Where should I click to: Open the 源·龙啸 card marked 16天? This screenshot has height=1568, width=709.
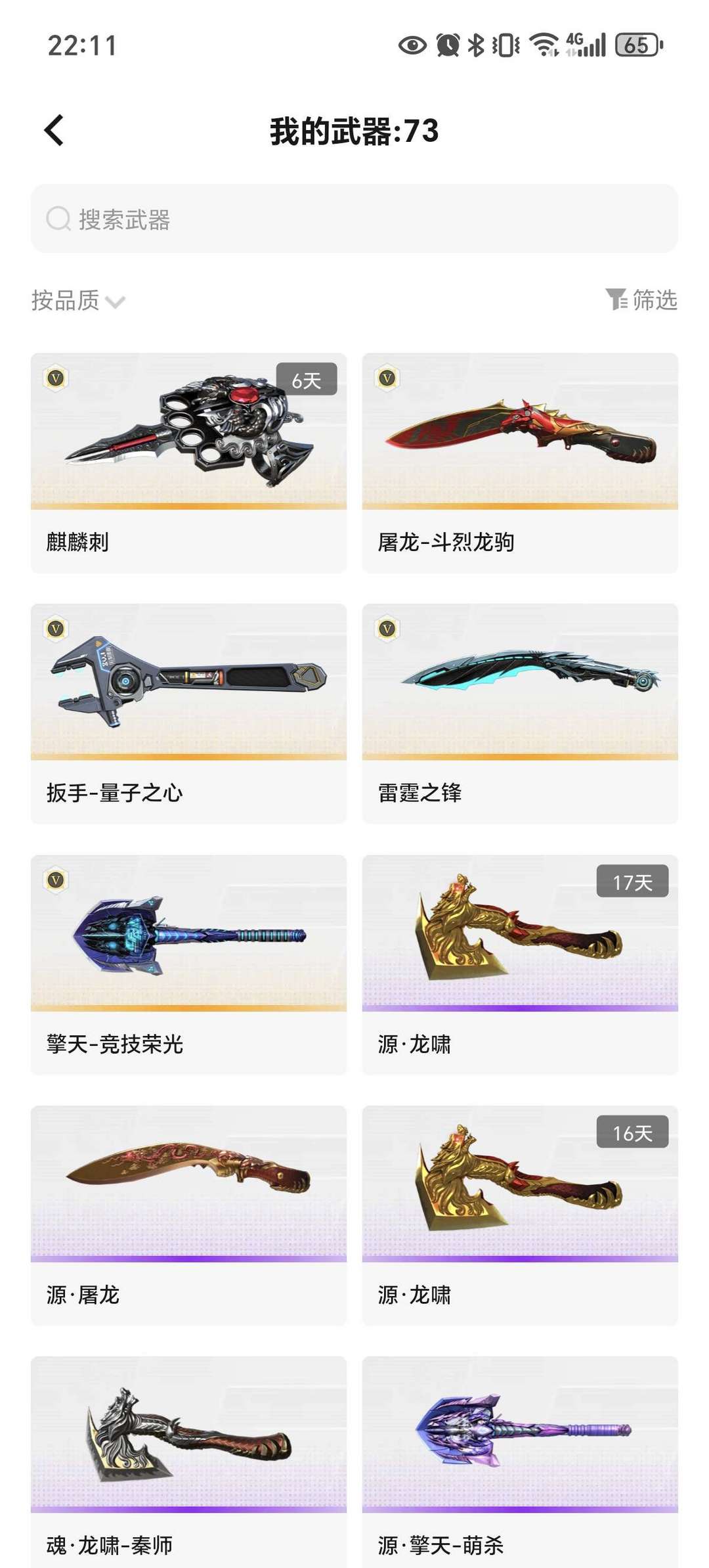[x=520, y=1215]
